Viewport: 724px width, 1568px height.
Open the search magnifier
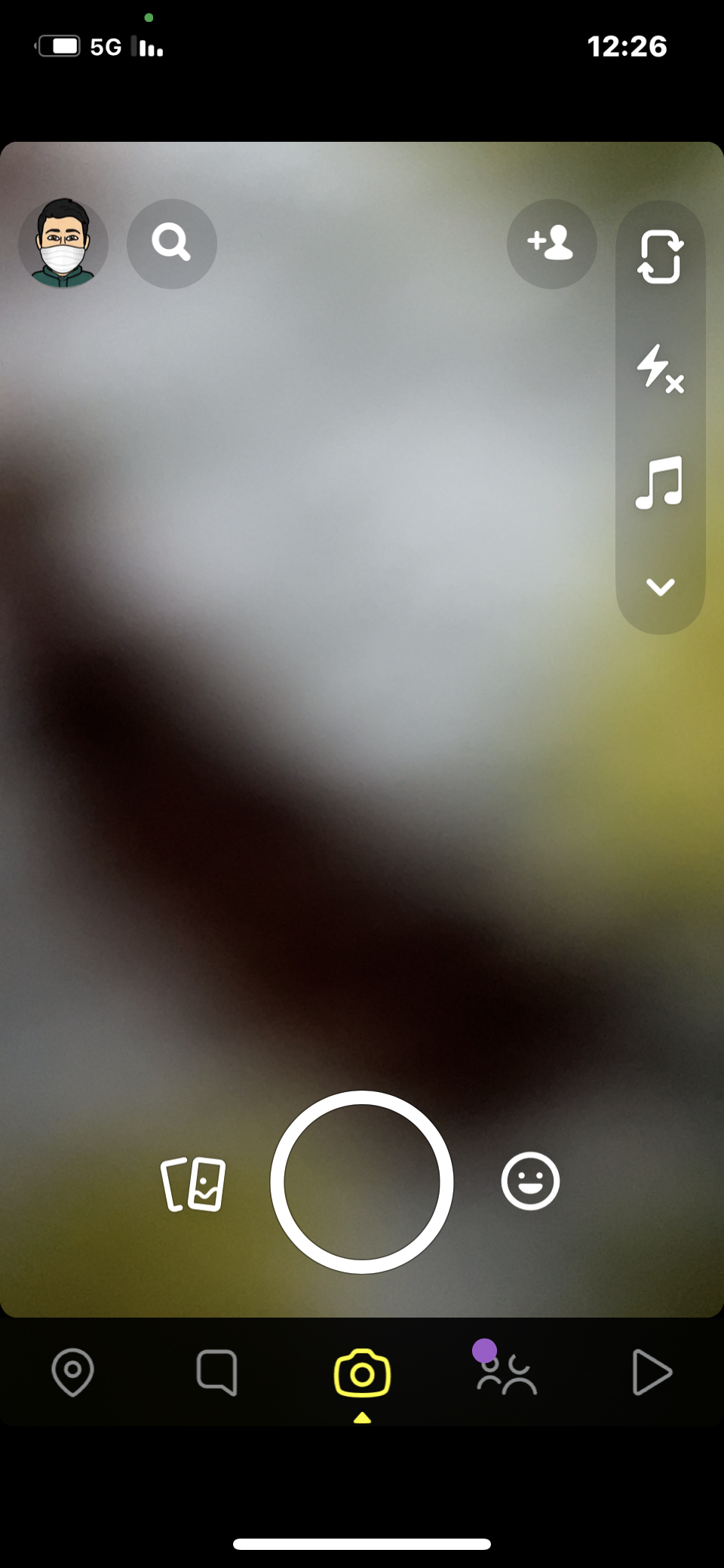click(172, 244)
